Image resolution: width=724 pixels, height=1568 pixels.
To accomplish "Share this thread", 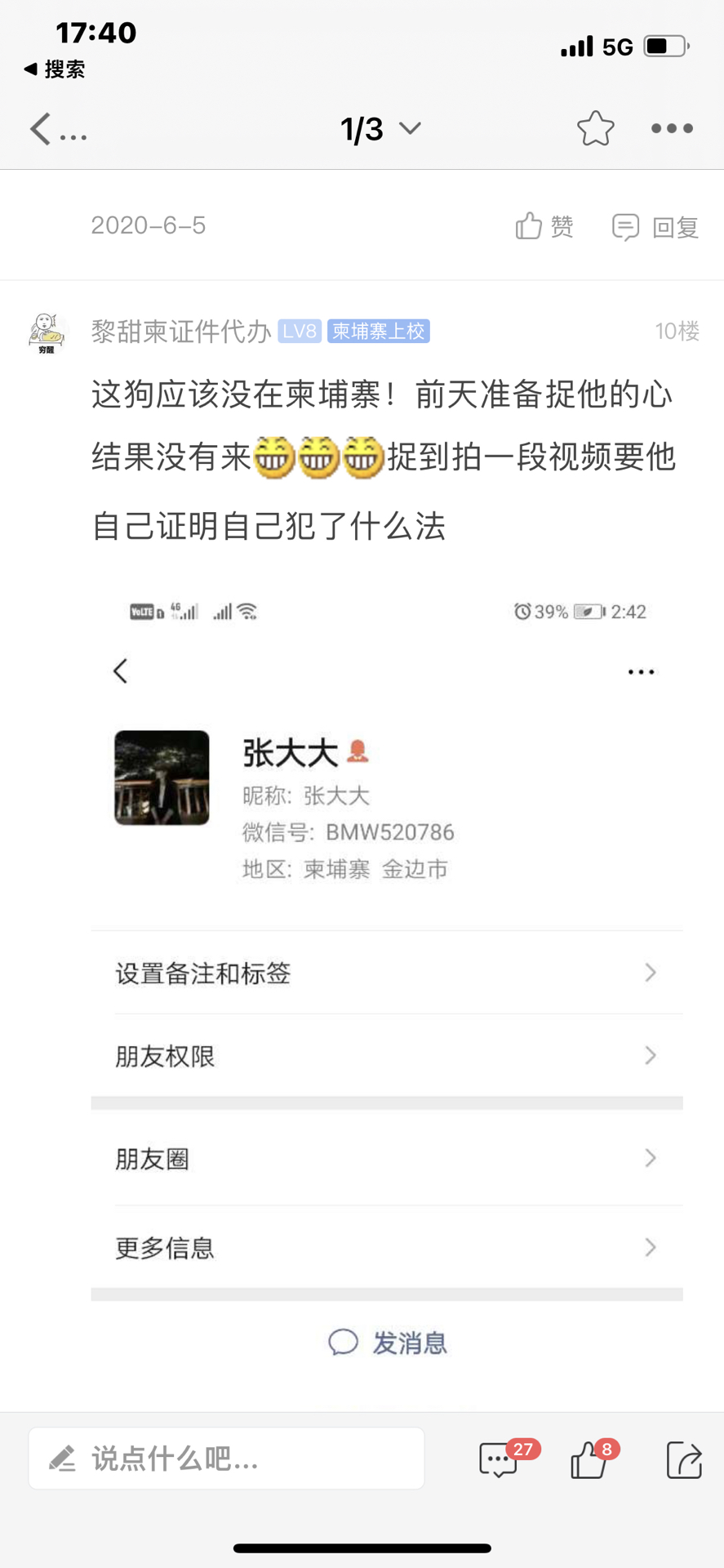I will (683, 1459).
